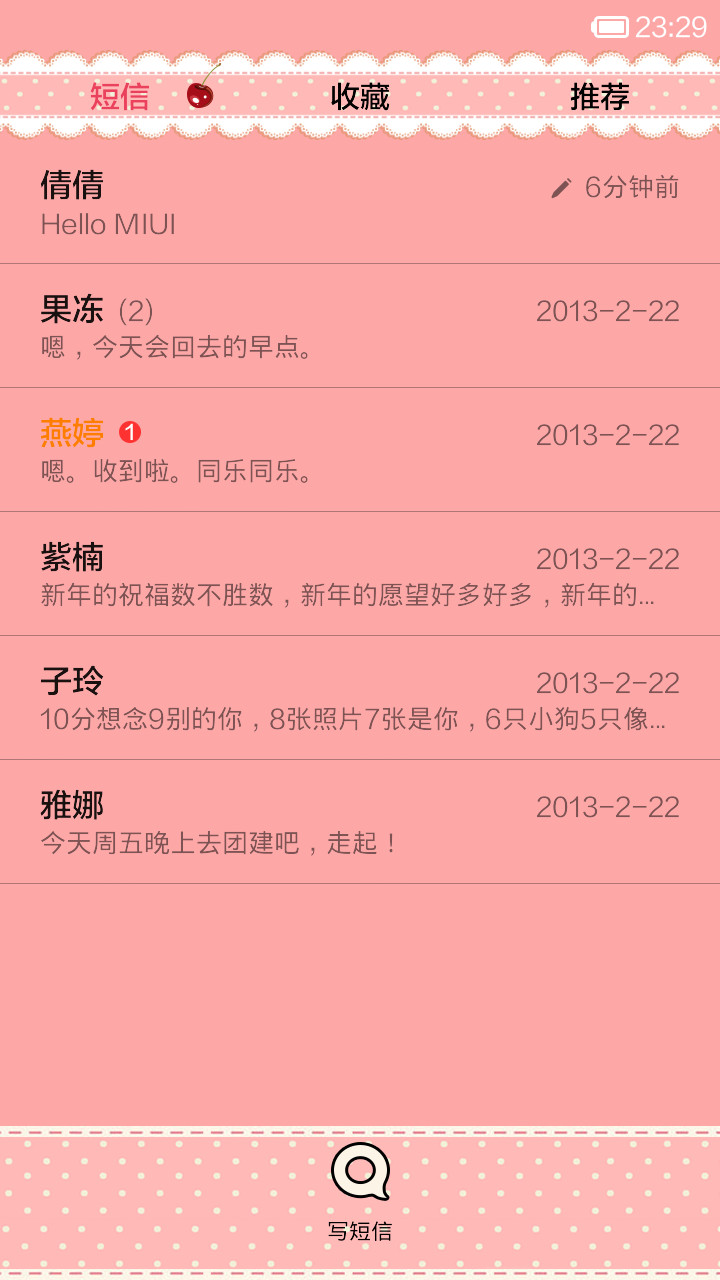Open the message from 雅娜
This screenshot has width=720, height=1280.
pos(360,822)
